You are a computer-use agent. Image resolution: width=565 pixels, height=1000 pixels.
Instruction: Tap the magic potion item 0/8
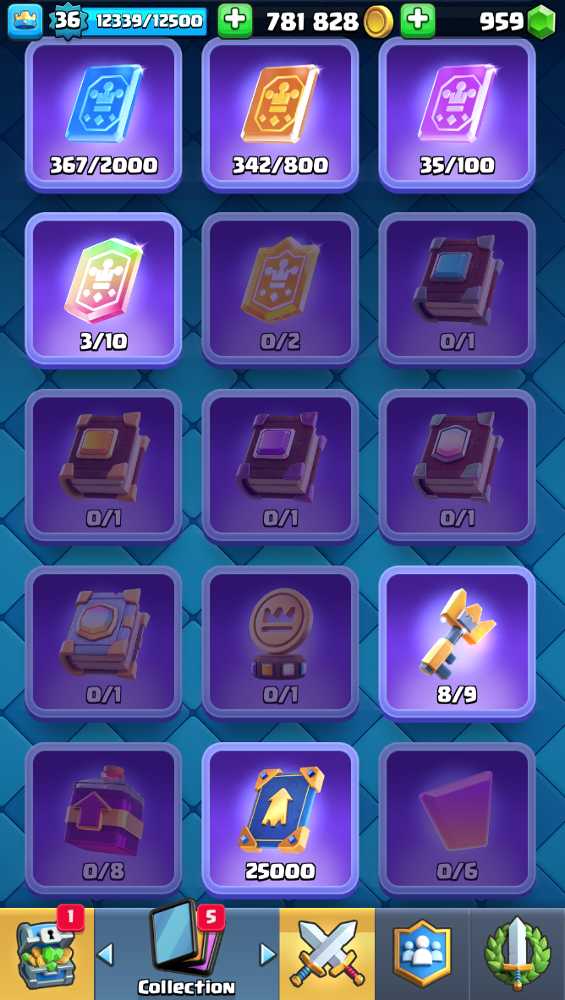(x=103, y=820)
